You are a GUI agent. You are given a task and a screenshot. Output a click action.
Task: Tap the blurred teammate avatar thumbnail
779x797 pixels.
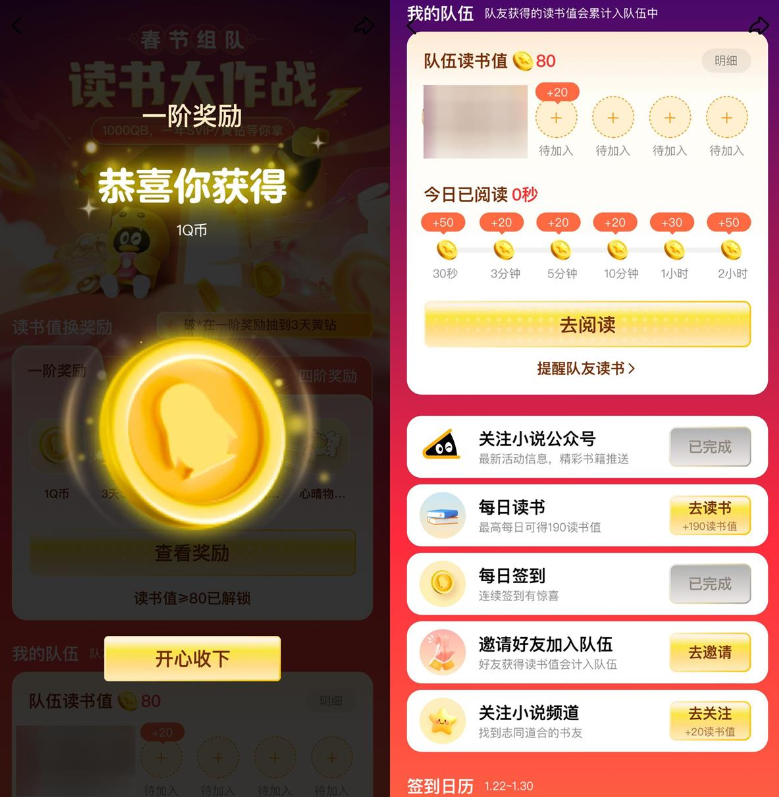click(475, 119)
